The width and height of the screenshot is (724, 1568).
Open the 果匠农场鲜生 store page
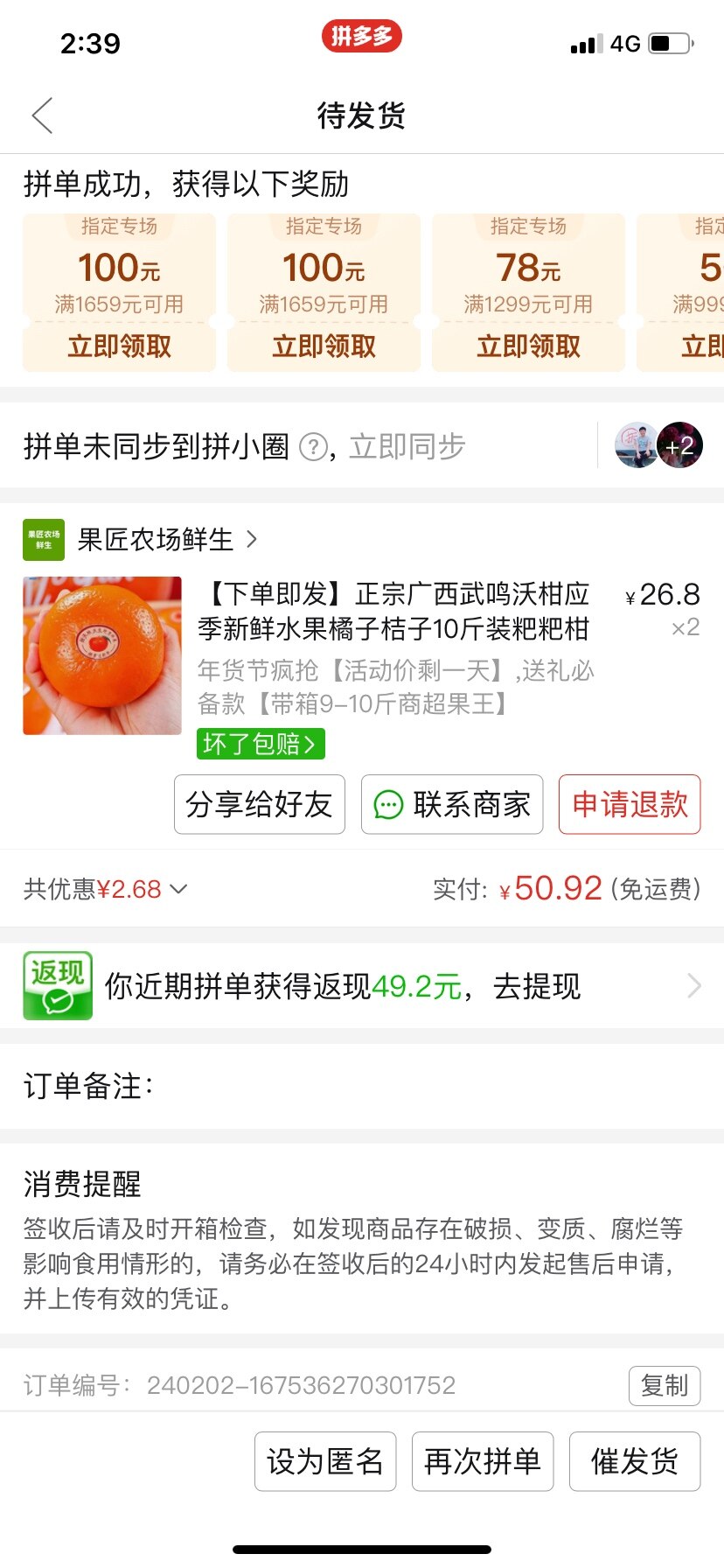tap(156, 539)
